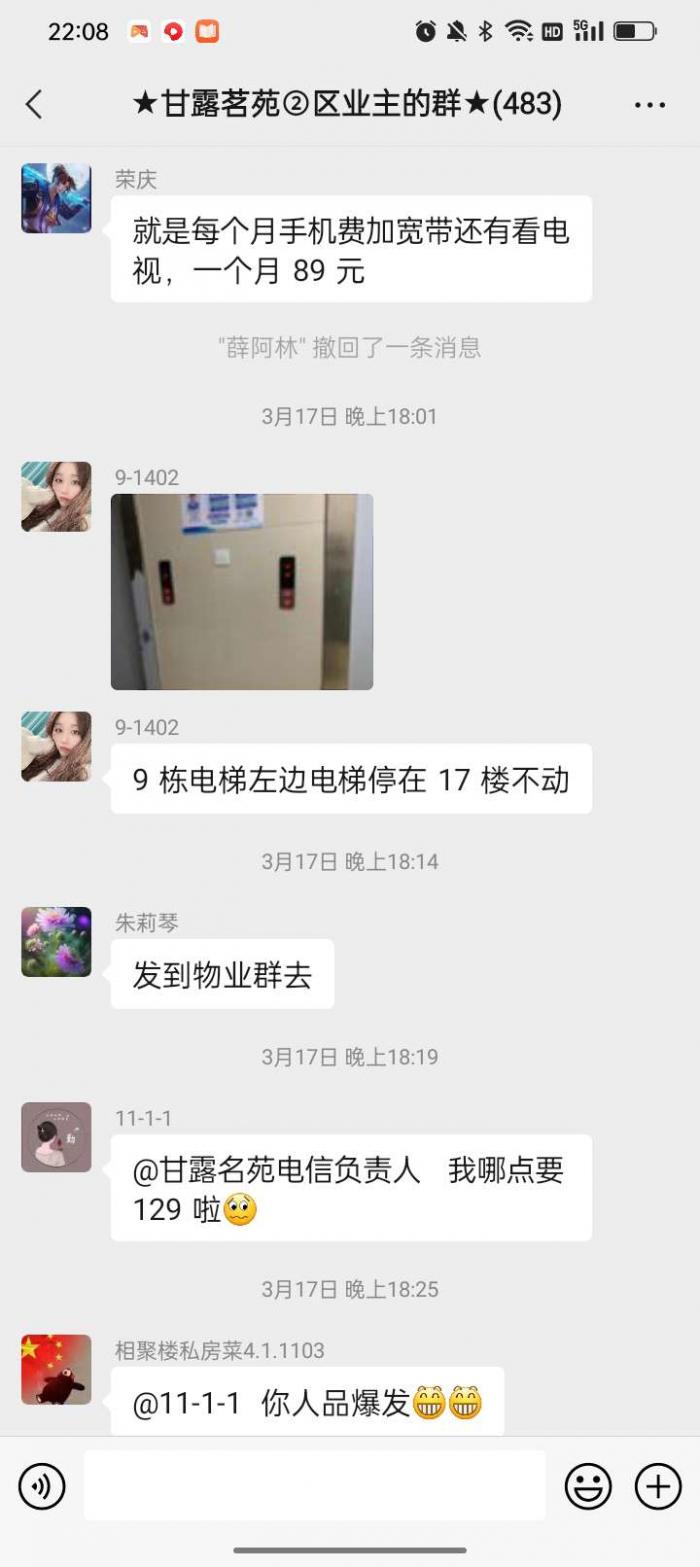
Task: Go back from the group chat
Action: tap(34, 104)
